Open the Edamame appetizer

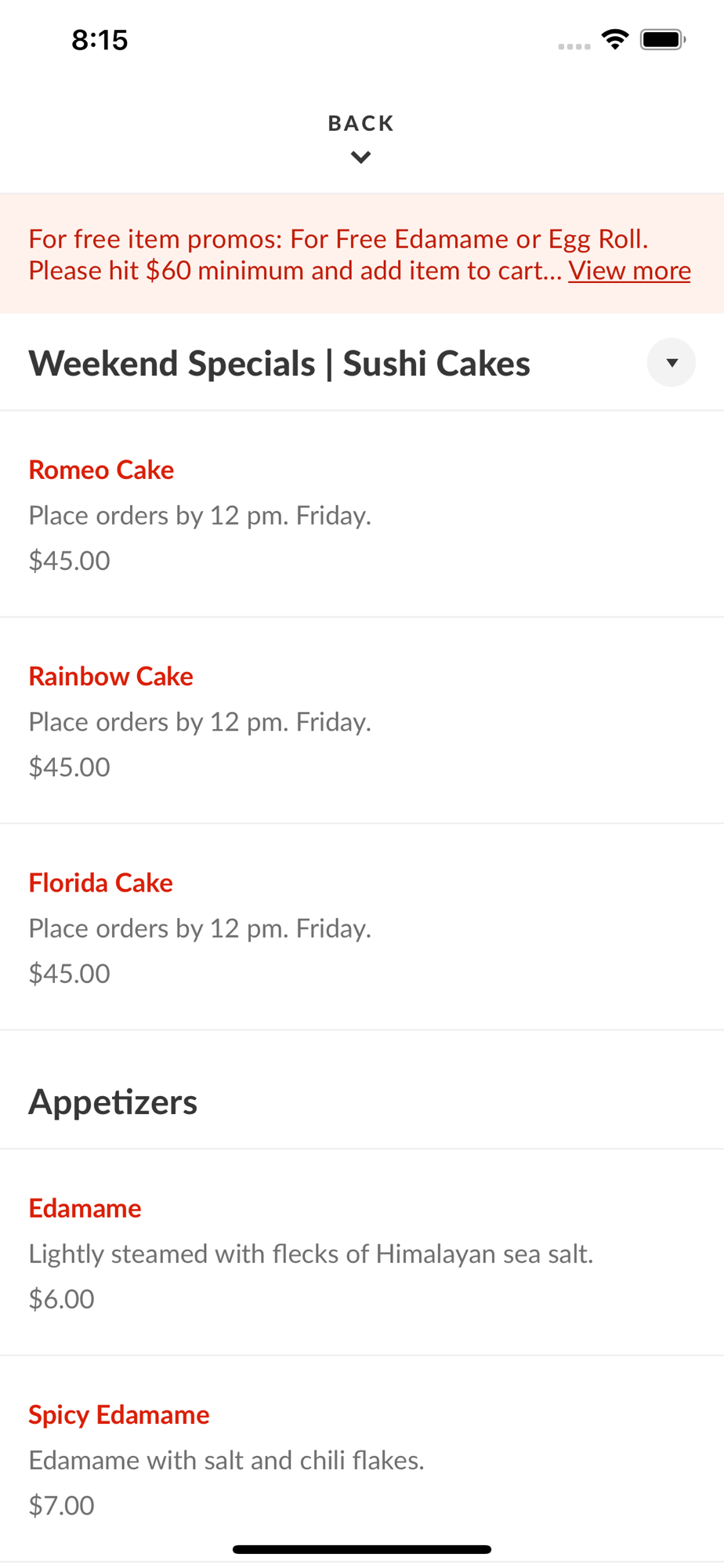coord(362,1253)
